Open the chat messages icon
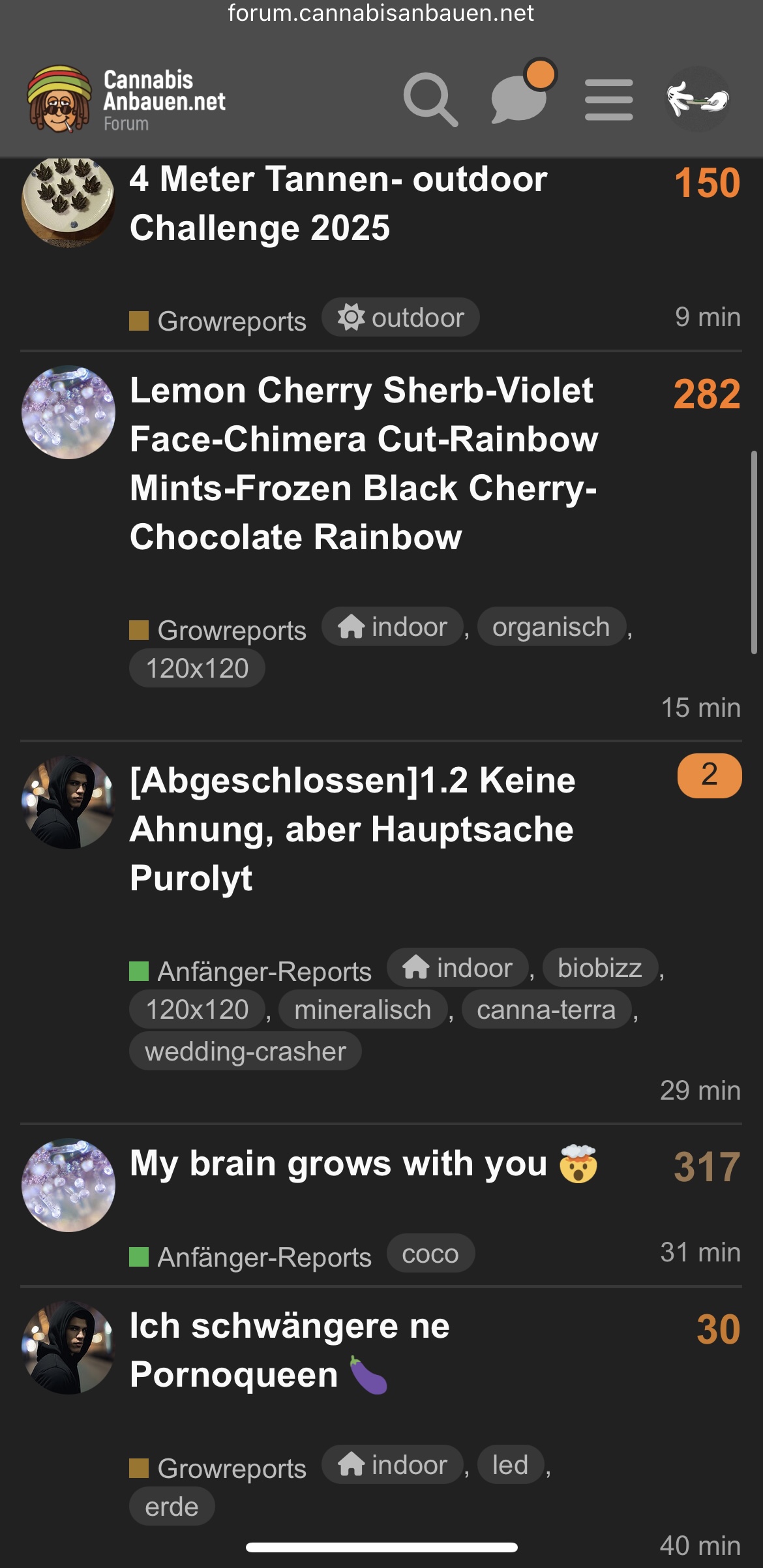 pyautogui.click(x=520, y=98)
